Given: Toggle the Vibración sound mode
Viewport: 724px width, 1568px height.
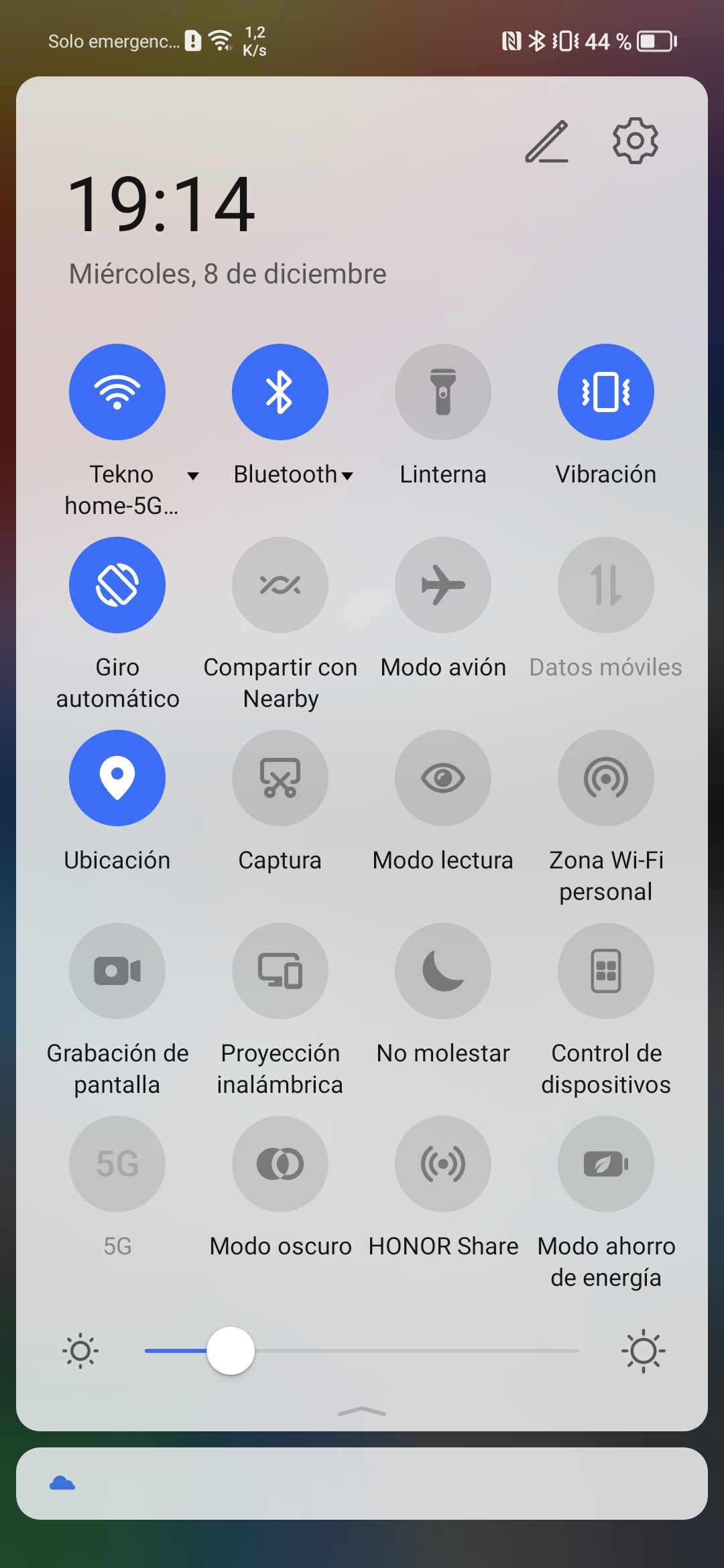Looking at the screenshot, I should point(606,392).
